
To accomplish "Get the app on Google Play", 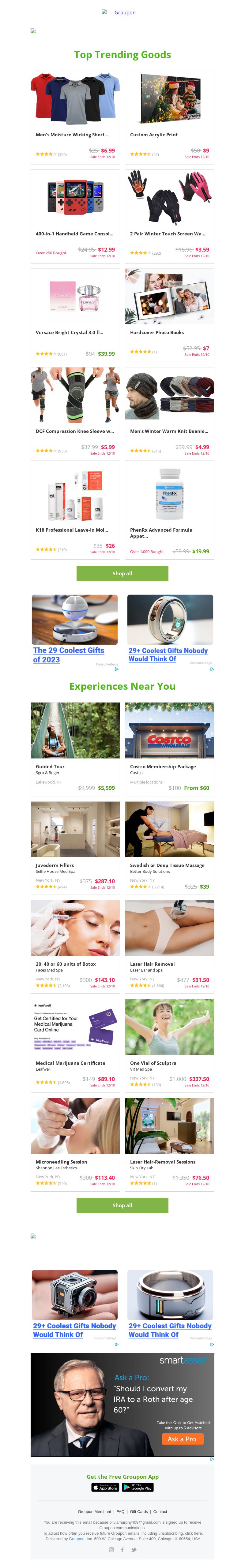I will (138, 1486).
